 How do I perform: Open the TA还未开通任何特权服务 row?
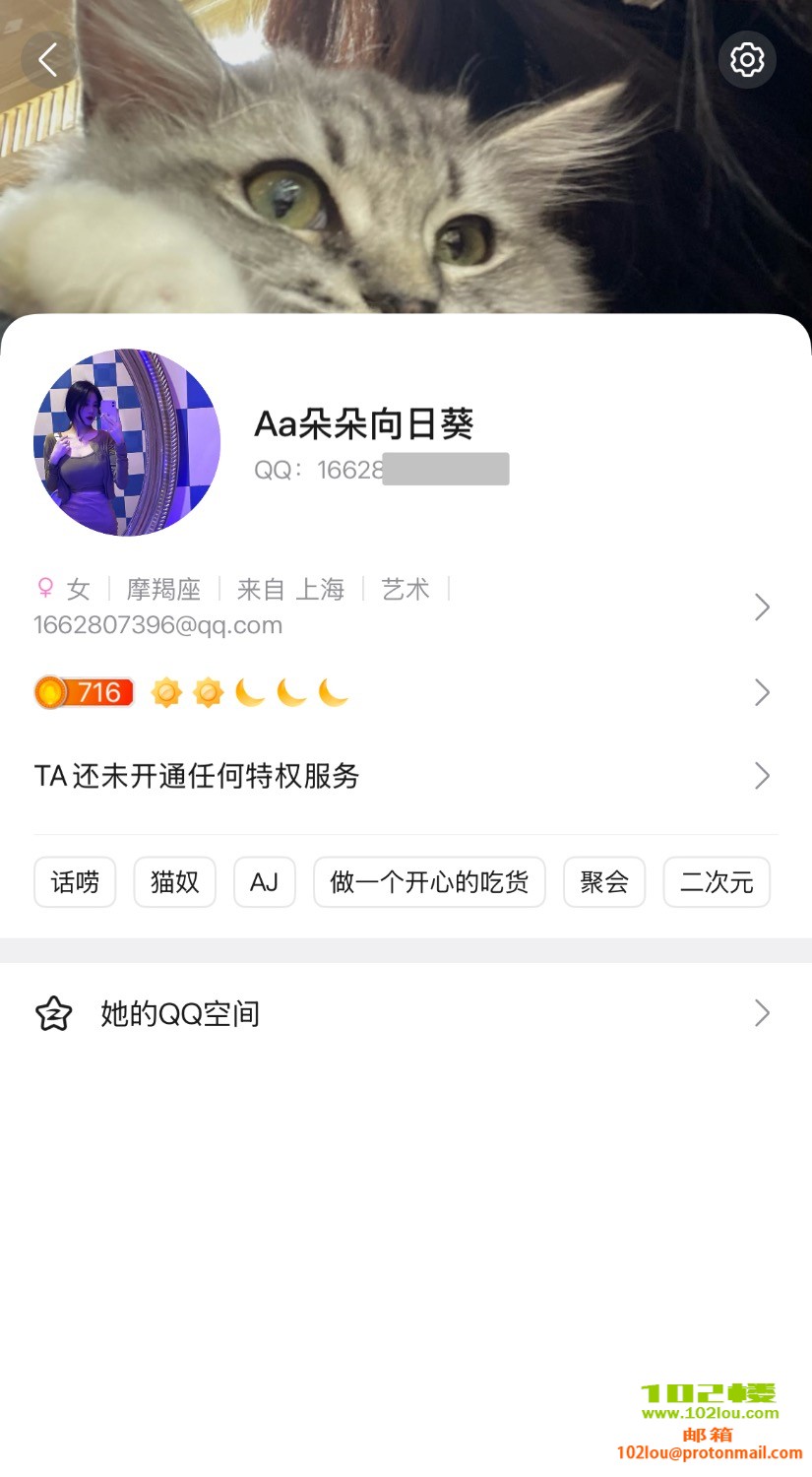point(404,776)
